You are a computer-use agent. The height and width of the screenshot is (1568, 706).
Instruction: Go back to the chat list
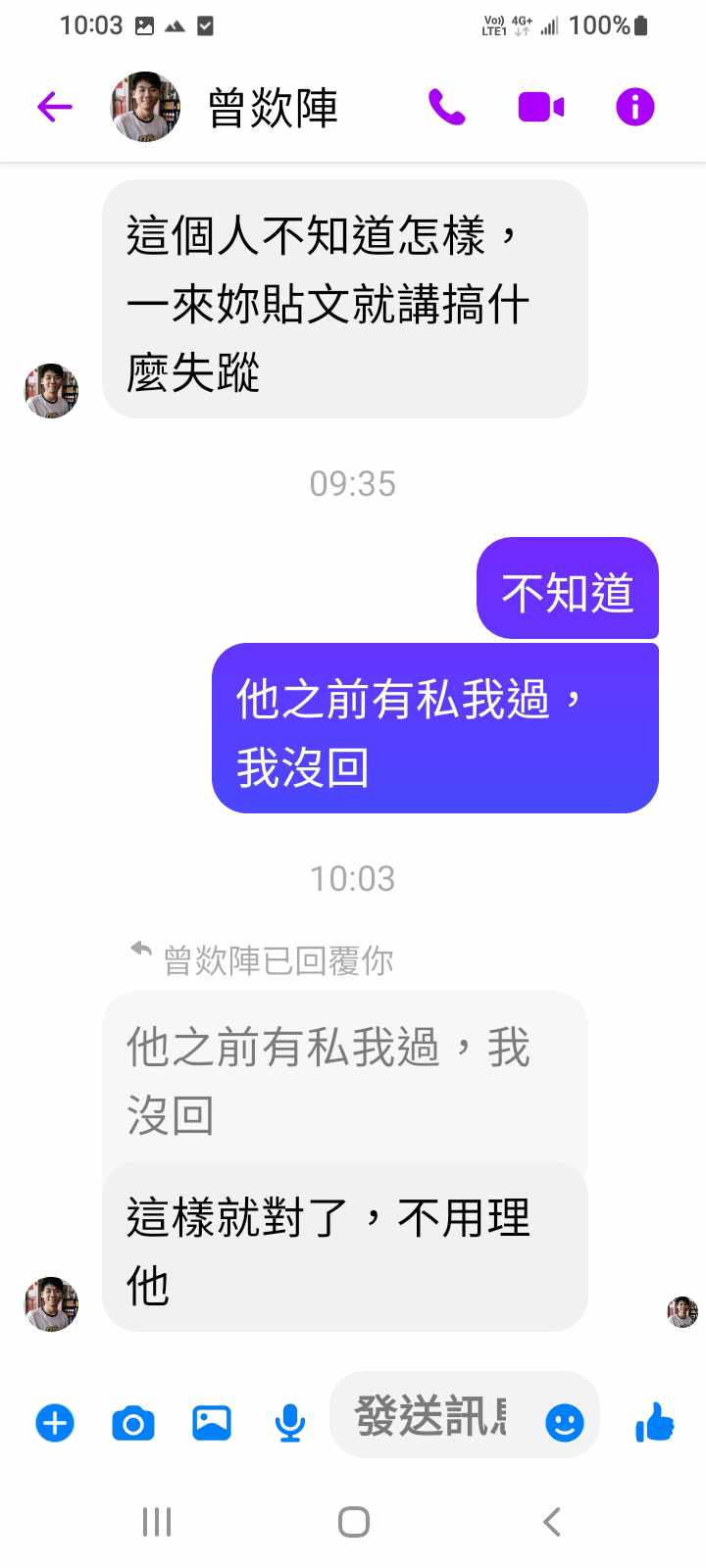tap(55, 107)
